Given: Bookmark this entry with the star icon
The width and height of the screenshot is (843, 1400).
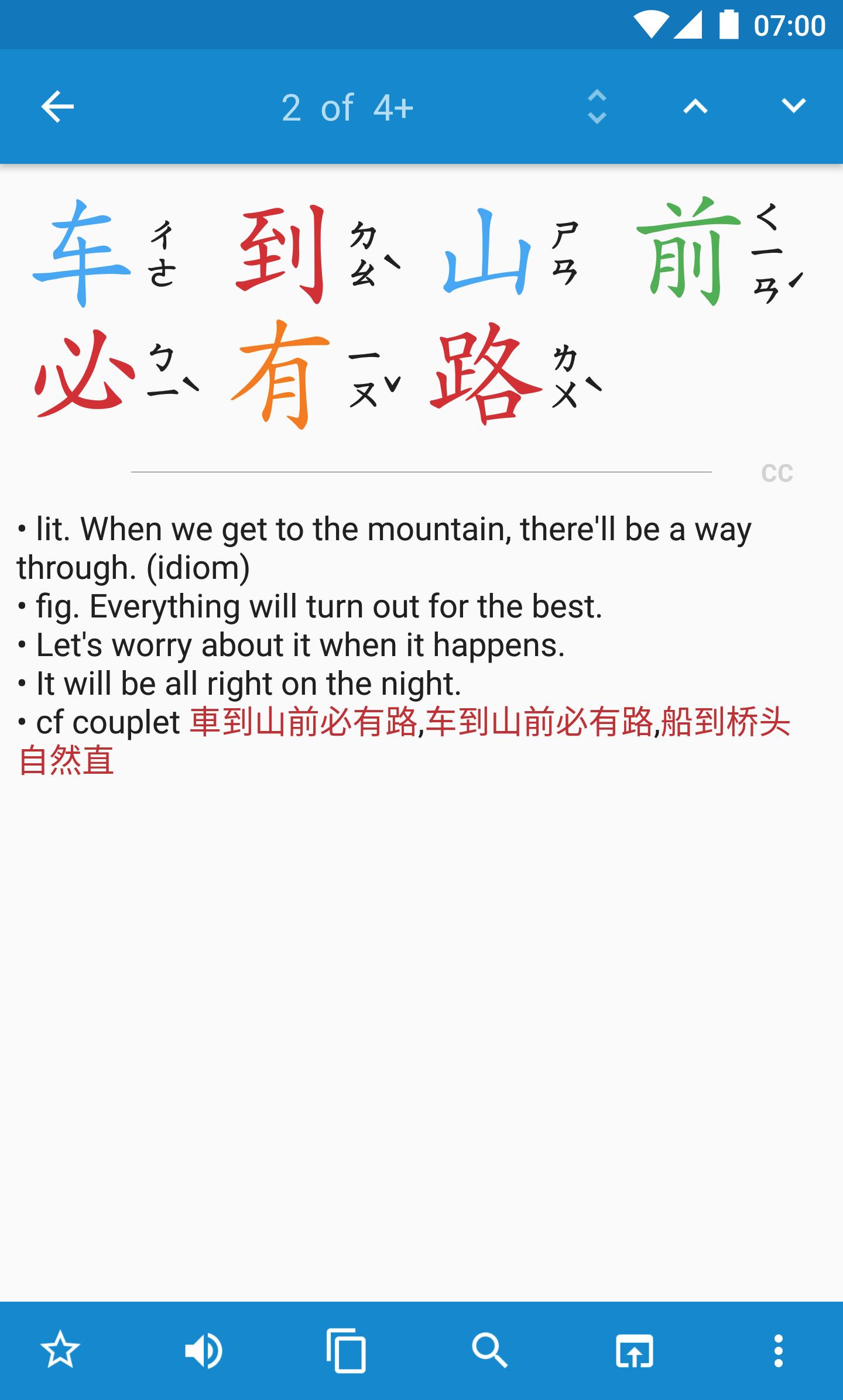Looking at the screenshot, I should (60, 1351).
